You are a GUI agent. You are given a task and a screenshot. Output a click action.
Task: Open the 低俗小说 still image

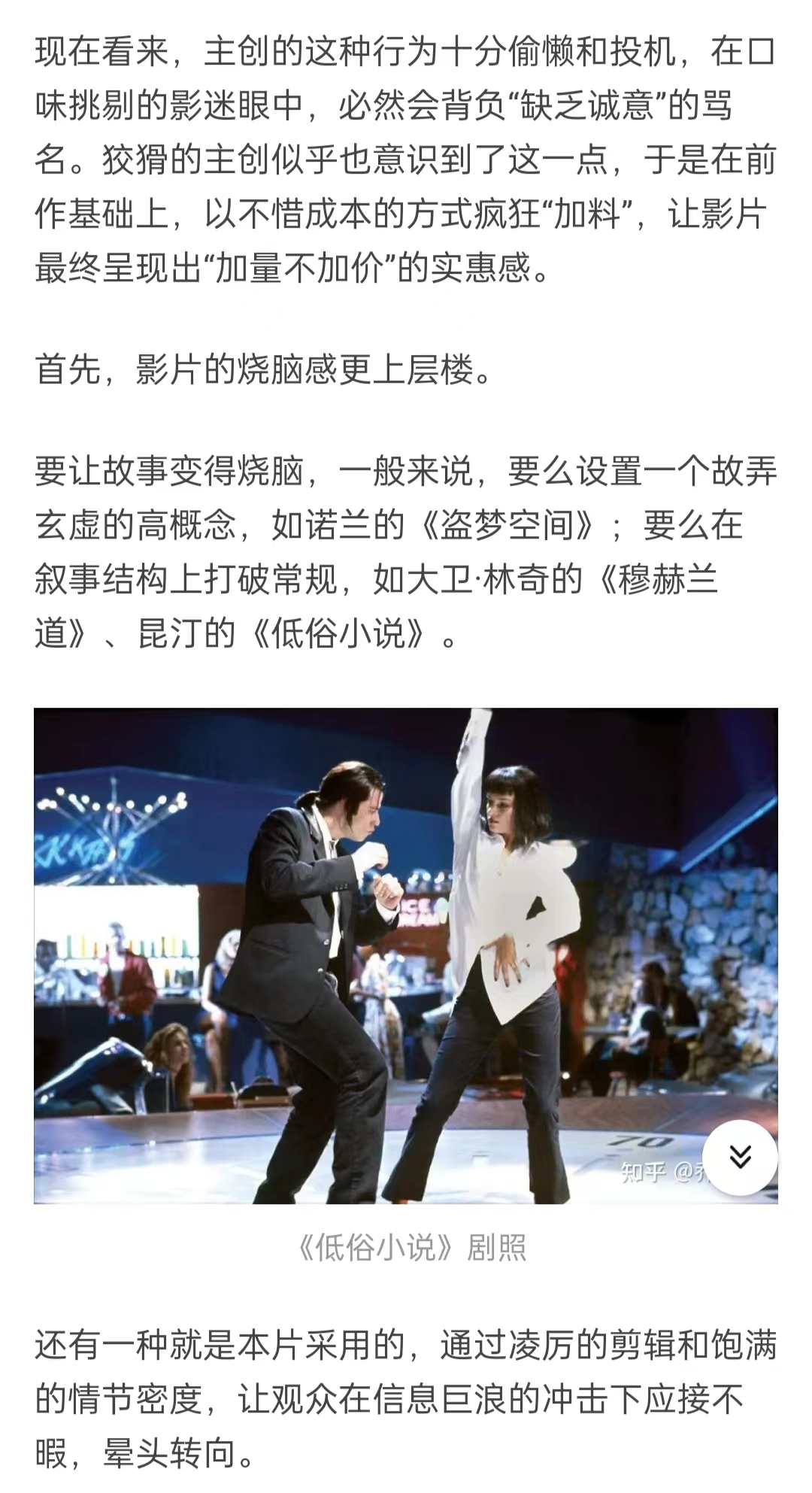point(405,956)
